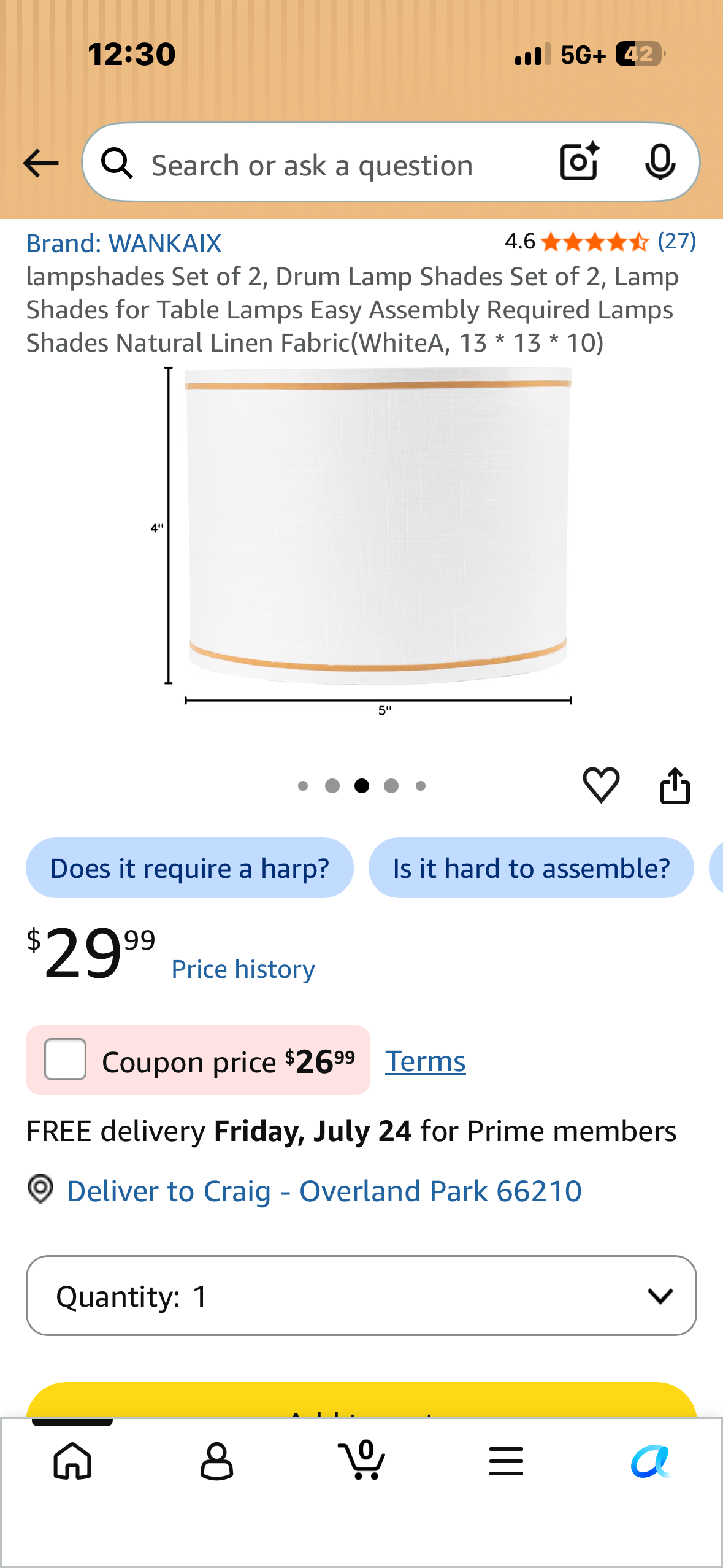Share this product listing
The height and width of the screenshot is (1568, 723).
click(x=675, y=785)
